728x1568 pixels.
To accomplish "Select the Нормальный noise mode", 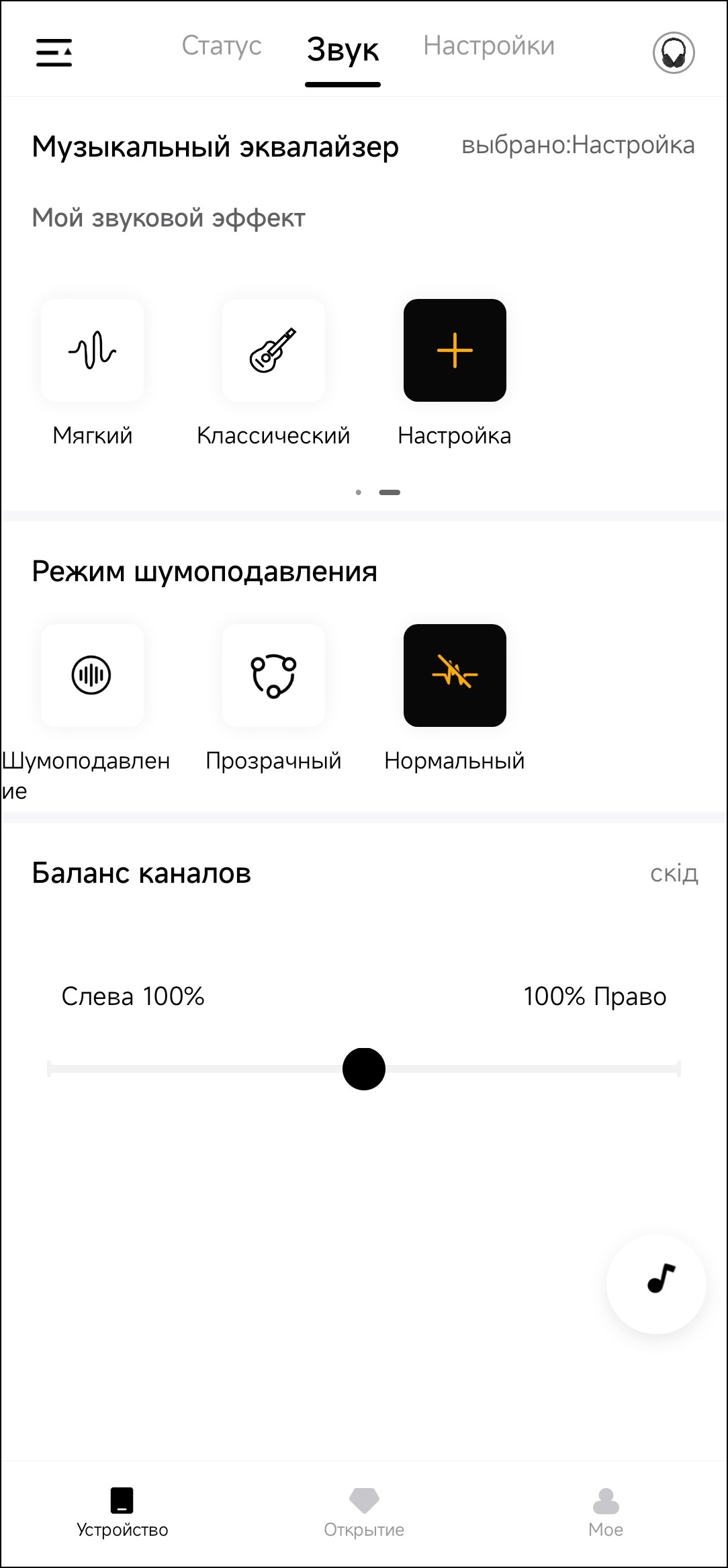I will [x=455, y=675].
